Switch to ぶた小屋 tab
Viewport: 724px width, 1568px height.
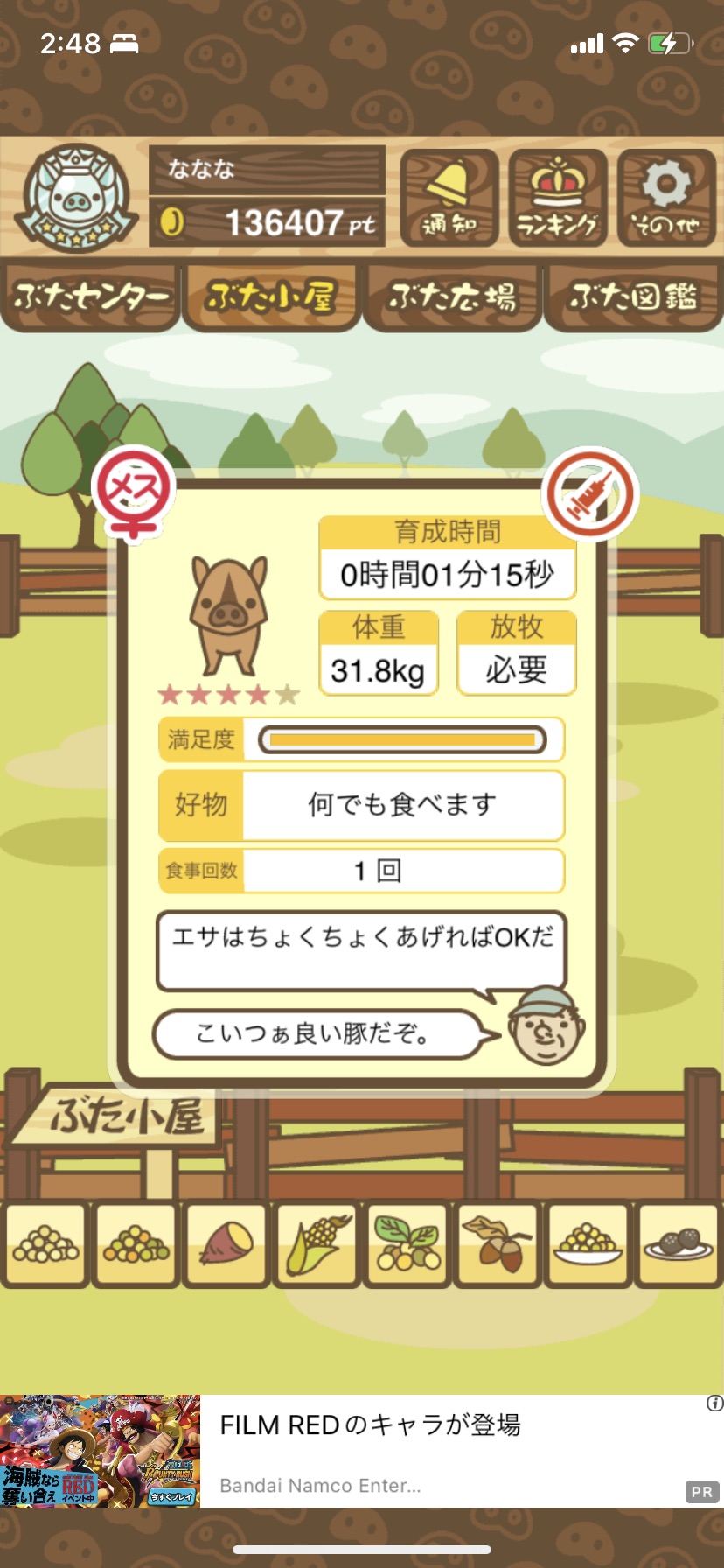(271, 297)
